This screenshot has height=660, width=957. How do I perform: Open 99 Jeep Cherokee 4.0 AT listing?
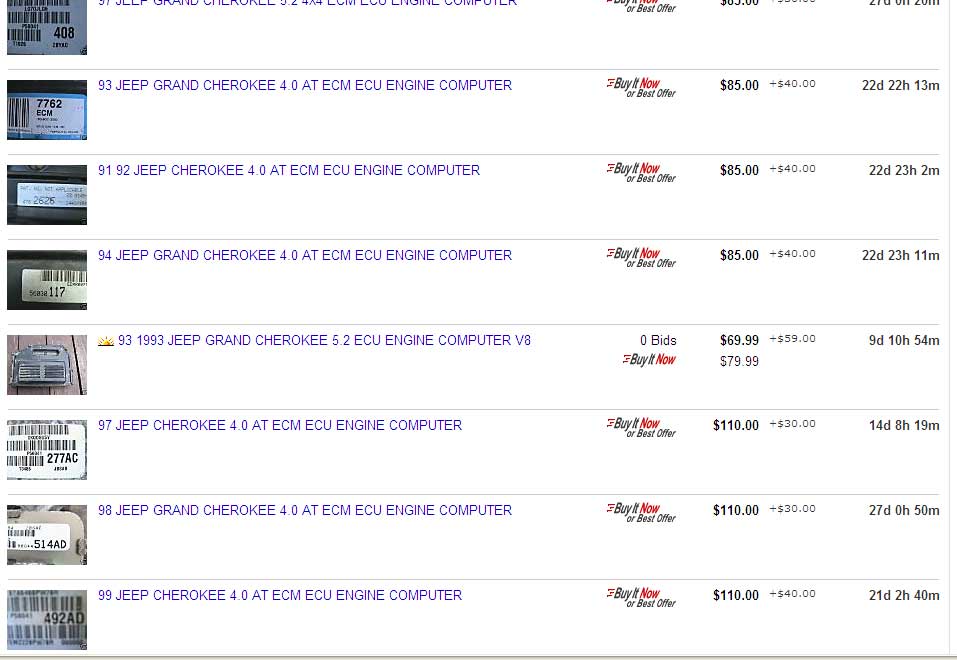279,596
